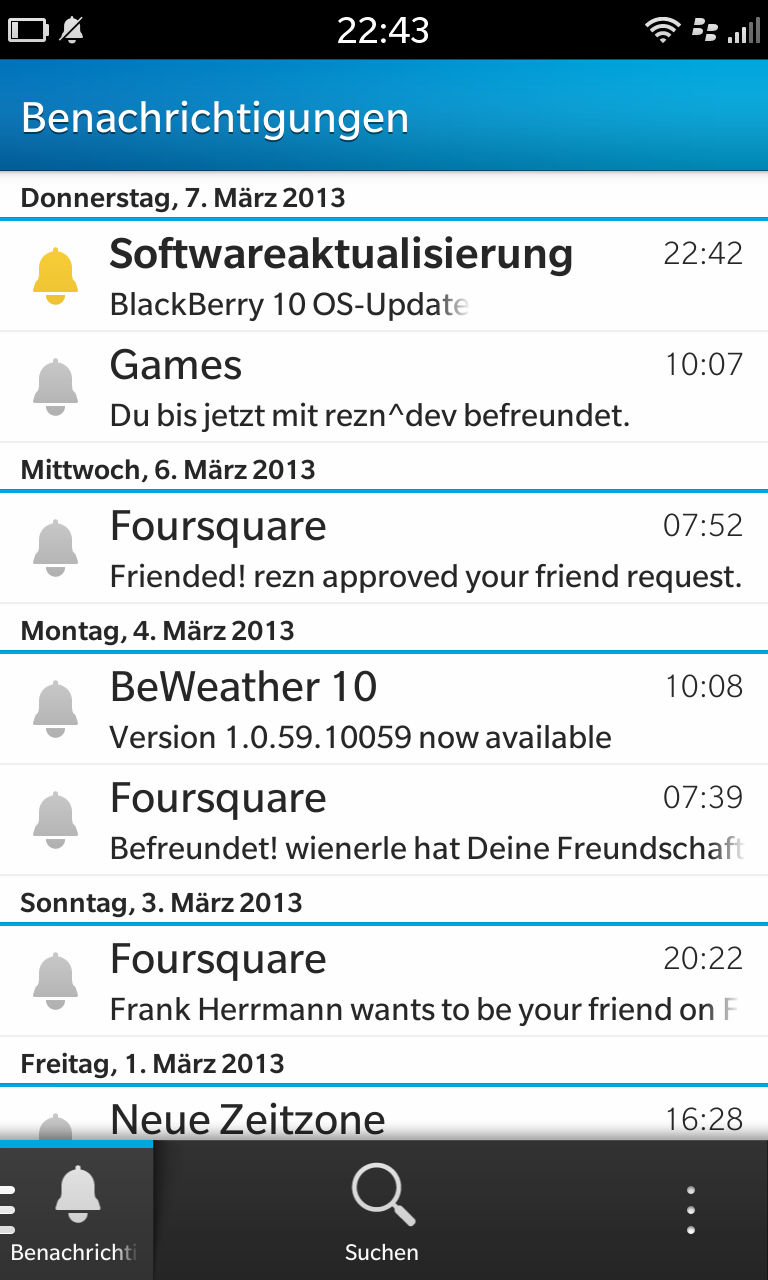The image size is (768, 1280).
Task: Tap the Benachrichtigungen tab button
Action: 77,1211
